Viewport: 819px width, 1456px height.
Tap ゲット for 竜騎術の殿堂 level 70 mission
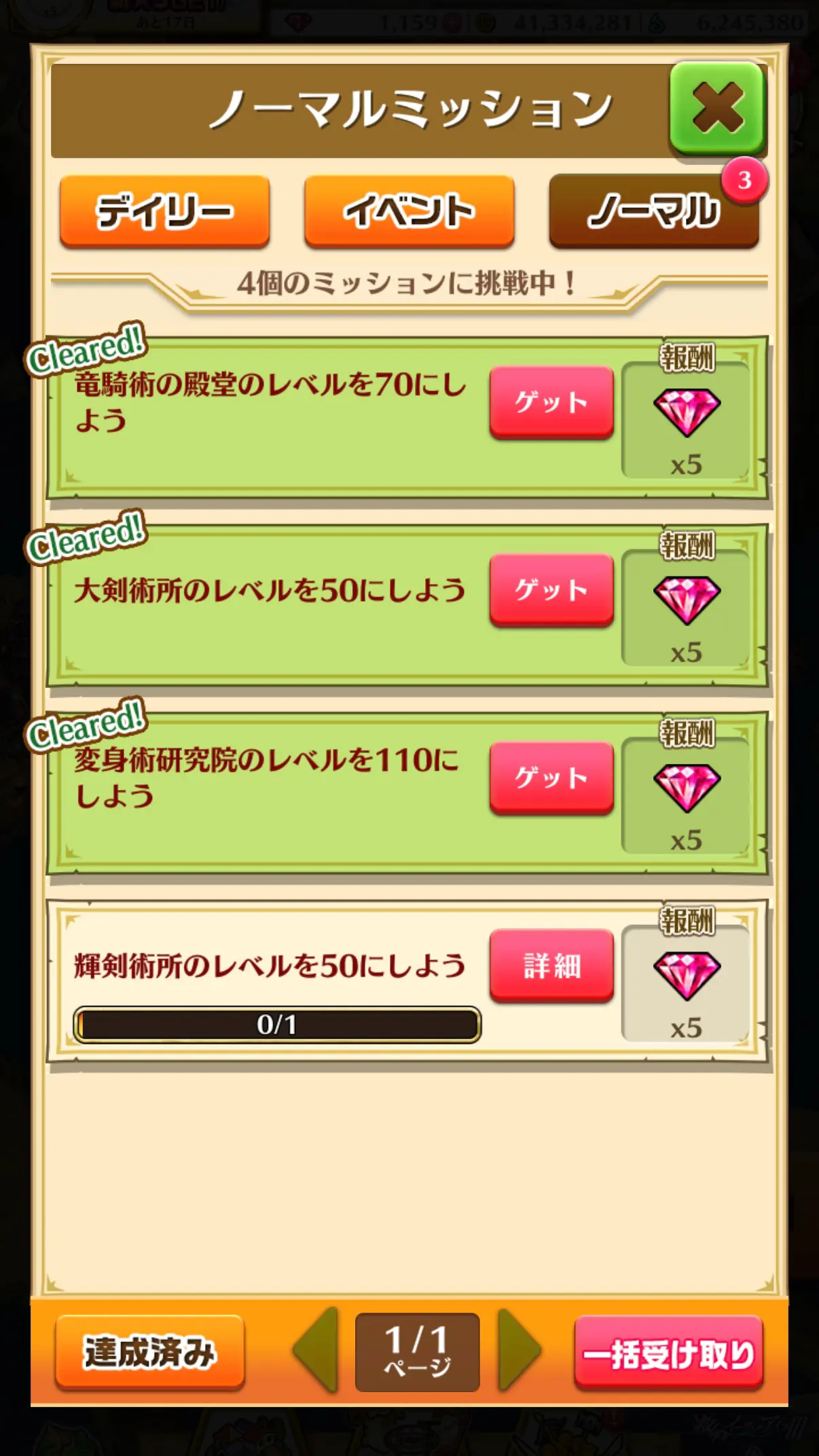pos(551,402)
